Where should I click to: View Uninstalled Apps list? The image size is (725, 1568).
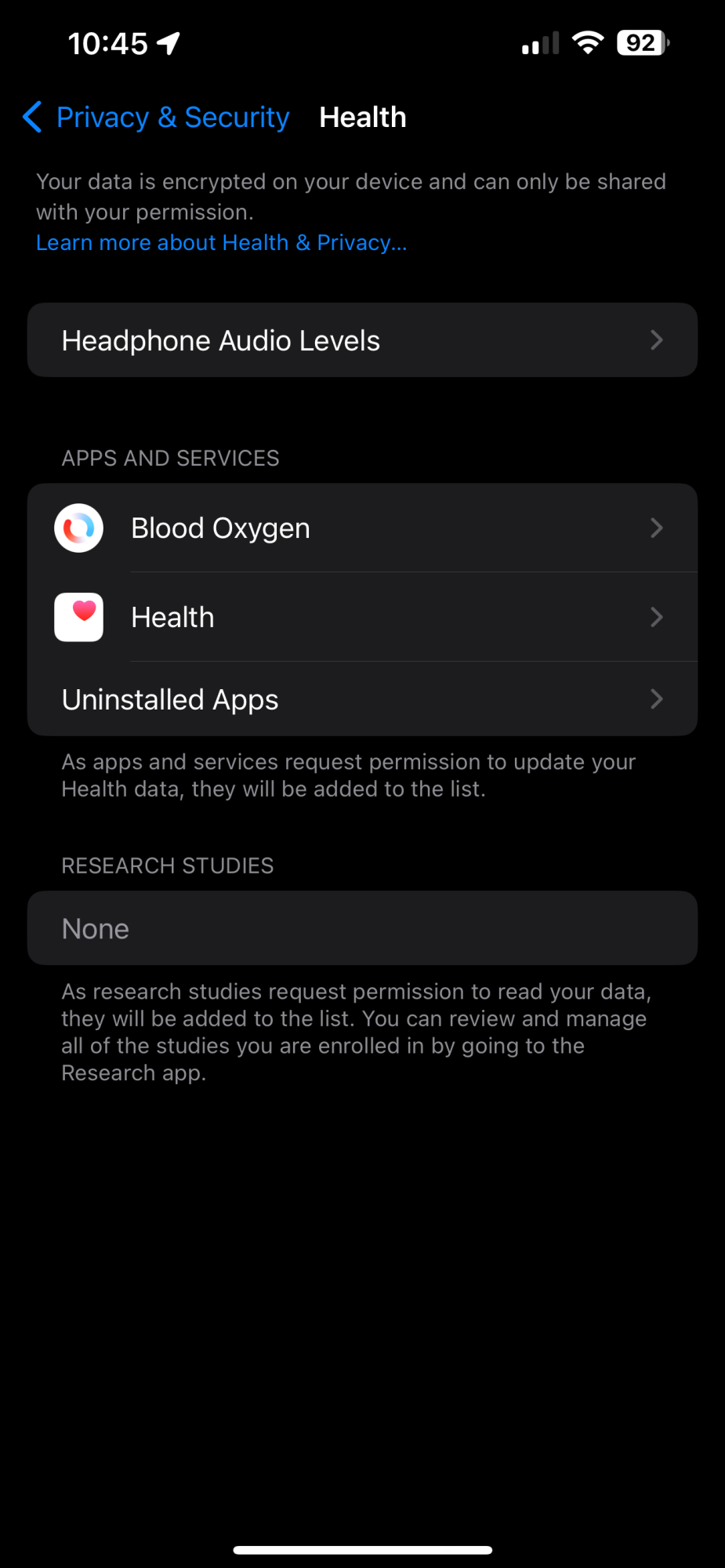click(x=362, y=699)
